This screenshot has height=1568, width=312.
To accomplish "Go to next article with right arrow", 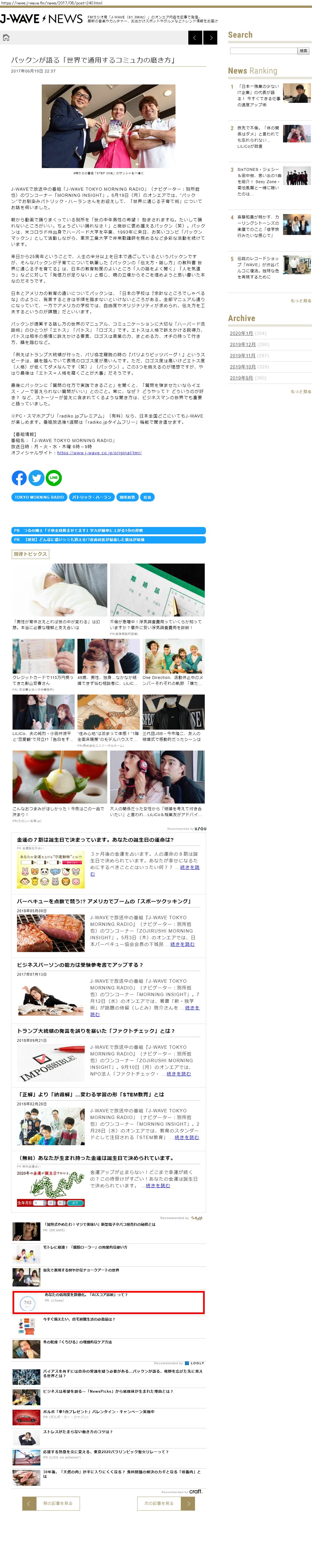I will (x=210, y=38).
